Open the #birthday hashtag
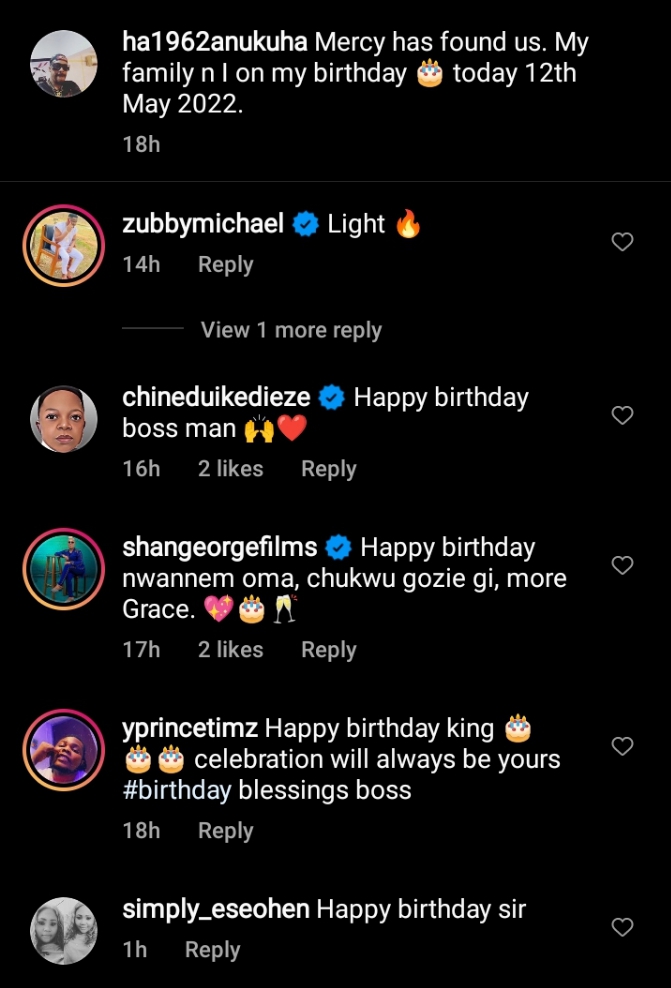Screen dimensions: 671x988 tap(177, 790)
